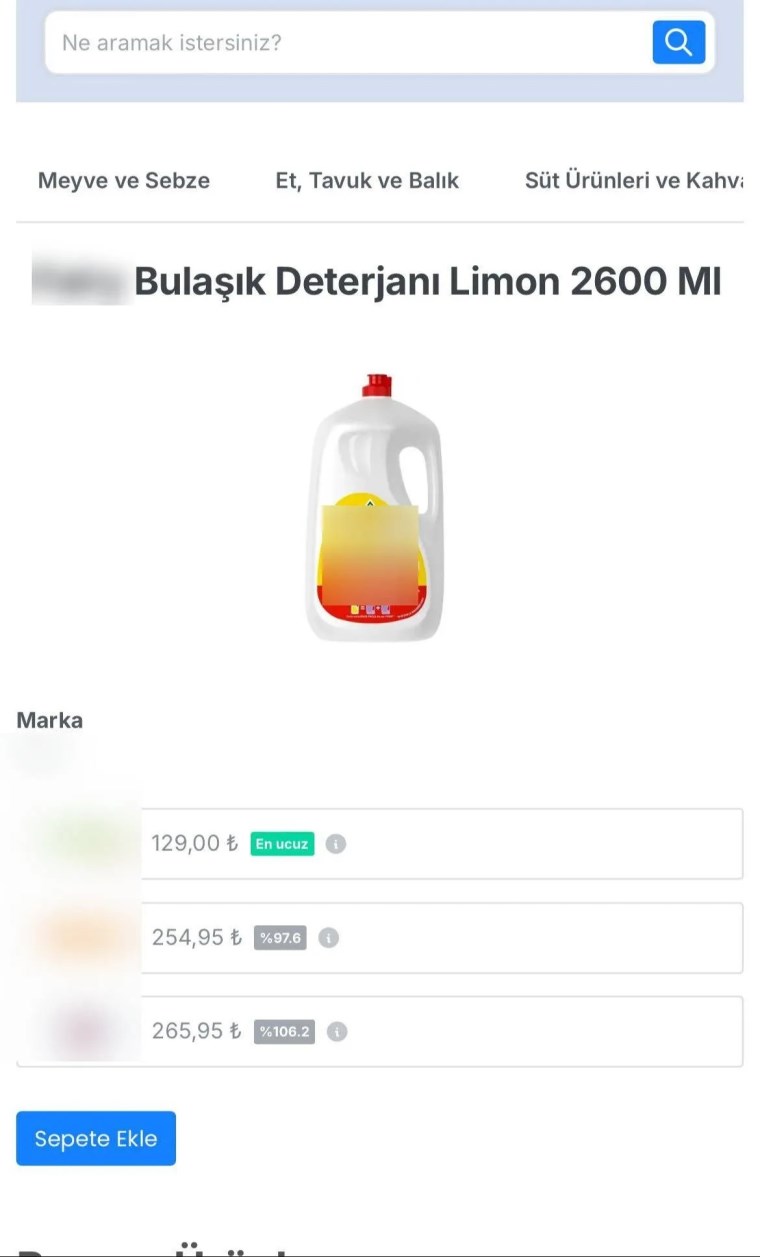Tap the green En ucuz badge
Screen dimensions: 760x1257
pos(281,843)
